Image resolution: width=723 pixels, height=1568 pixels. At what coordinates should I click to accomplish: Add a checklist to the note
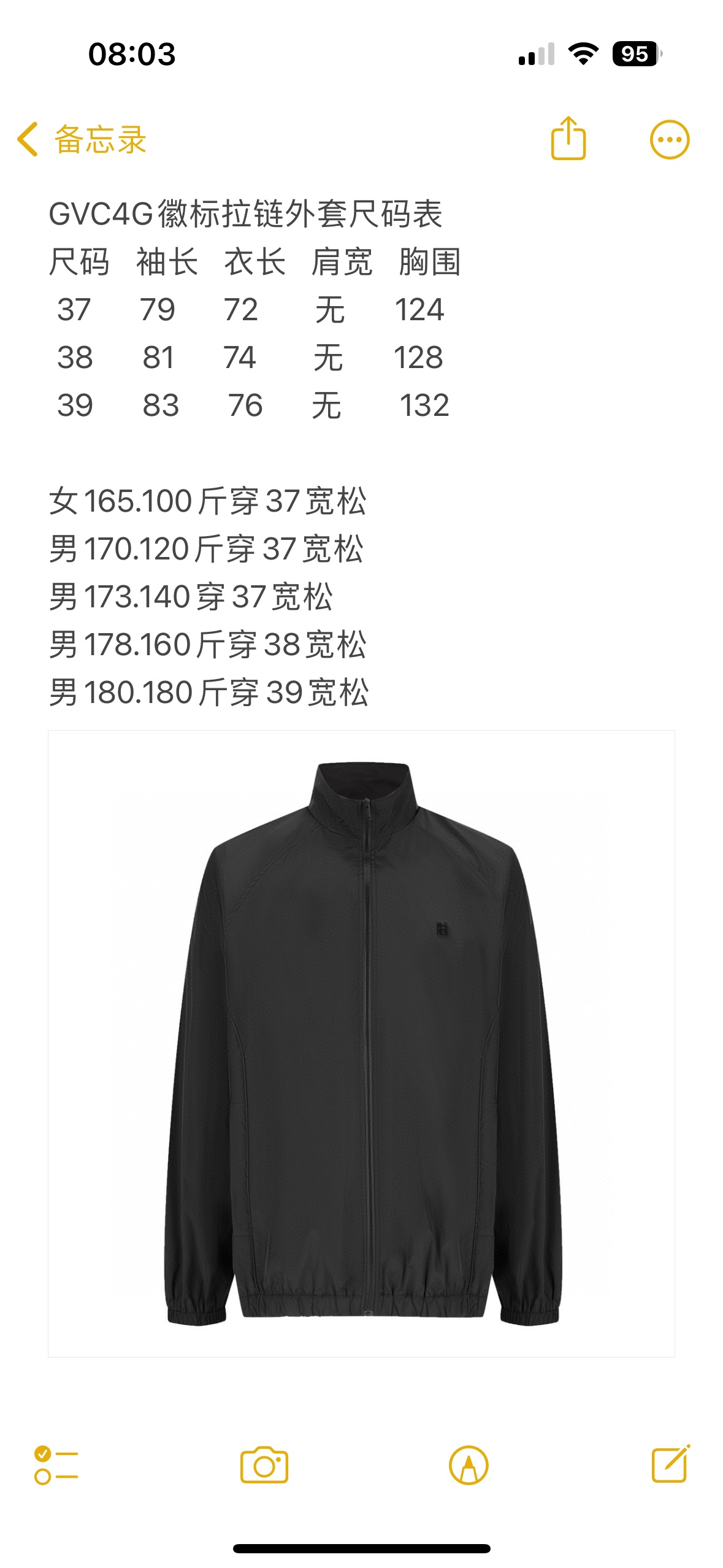tap(56, 1465)
